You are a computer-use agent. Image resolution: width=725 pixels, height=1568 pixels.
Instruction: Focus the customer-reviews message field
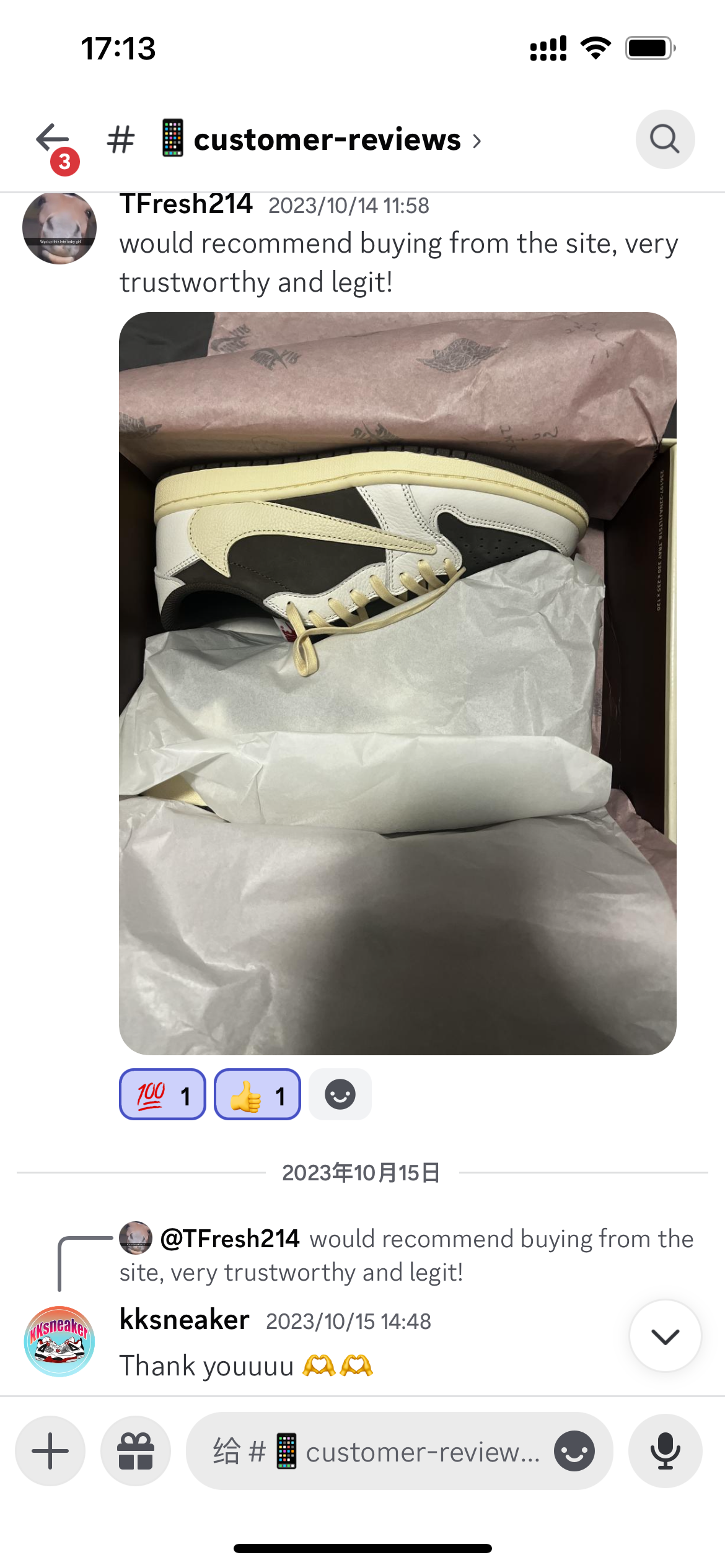tap(378, 1452)
